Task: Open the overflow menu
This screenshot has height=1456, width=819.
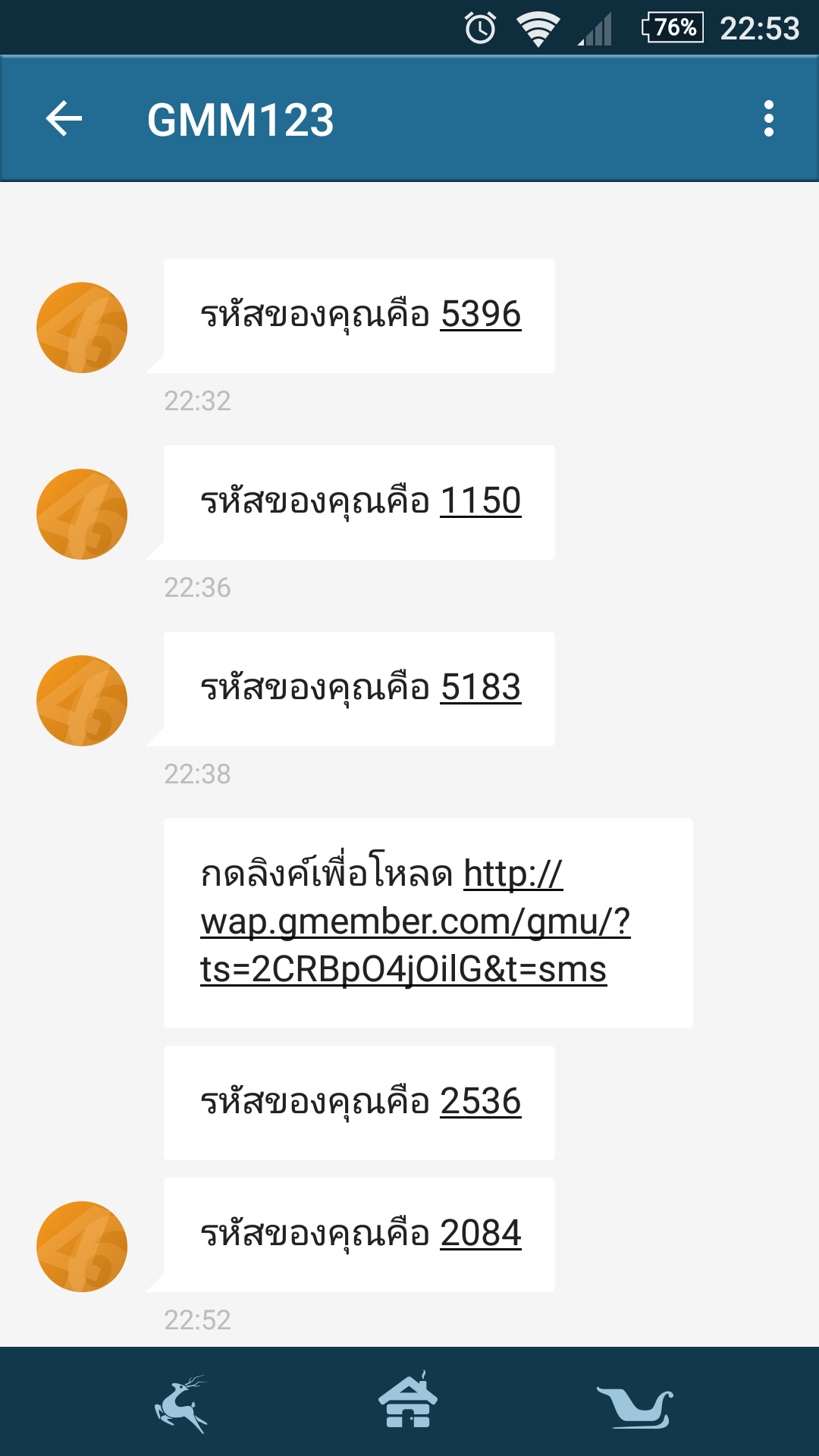Action: 769,119
